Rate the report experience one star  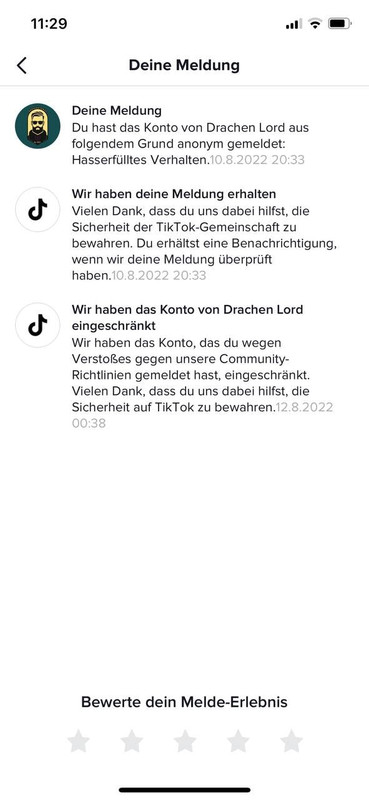pos(78,741)
